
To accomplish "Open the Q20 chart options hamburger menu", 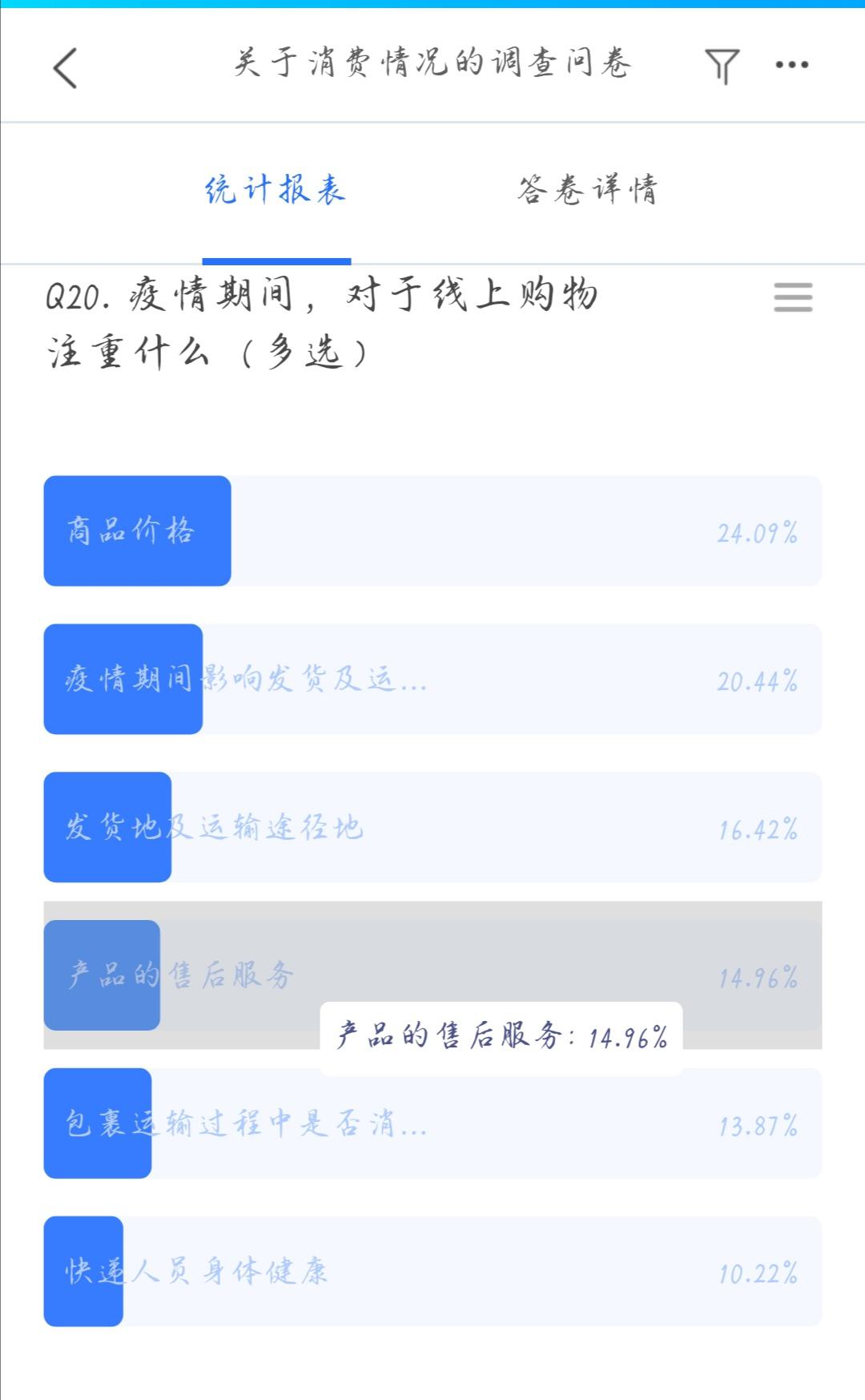I will click(x=793, y=297).
